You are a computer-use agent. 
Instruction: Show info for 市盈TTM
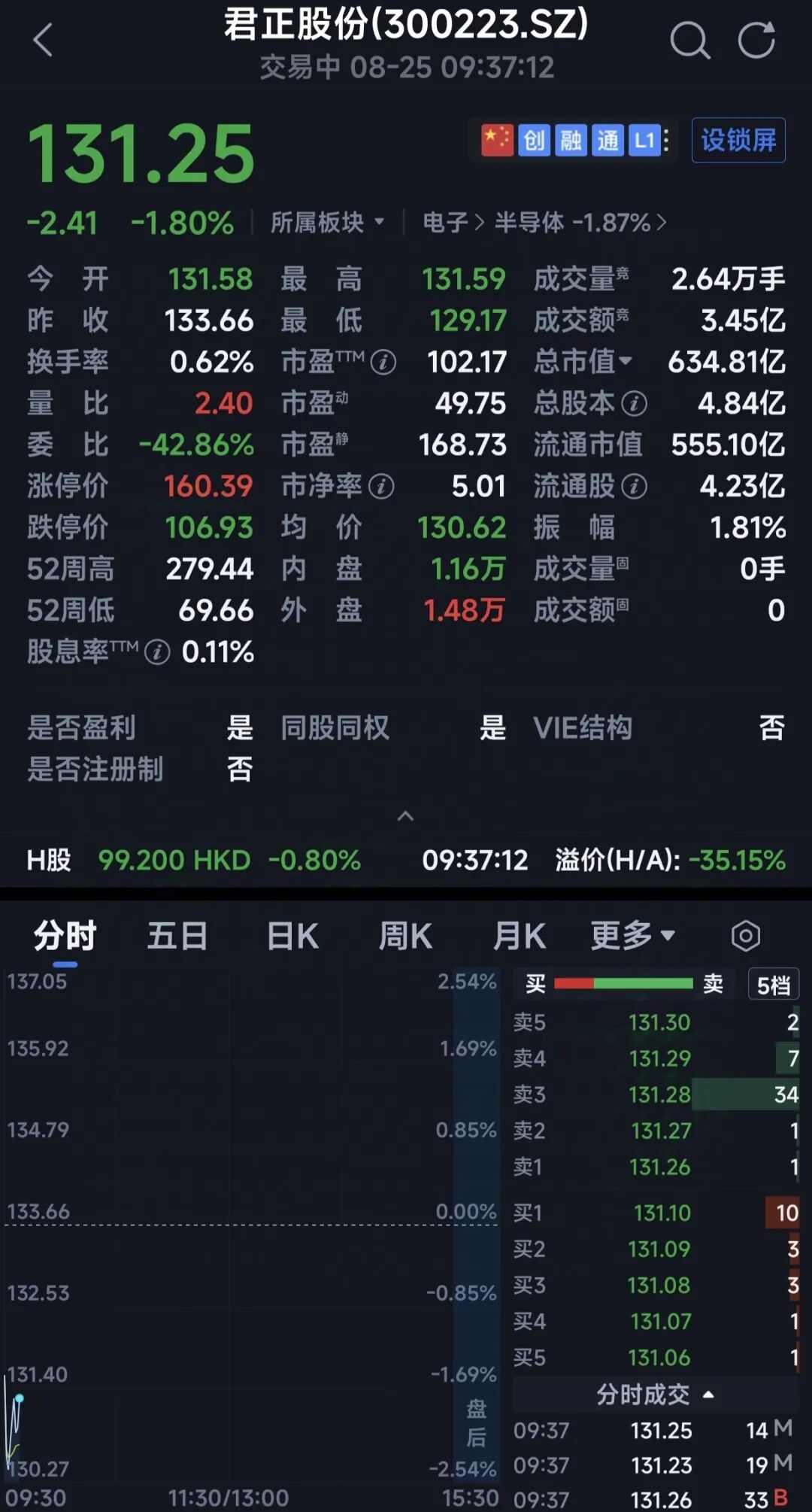(x=383, y=363)
